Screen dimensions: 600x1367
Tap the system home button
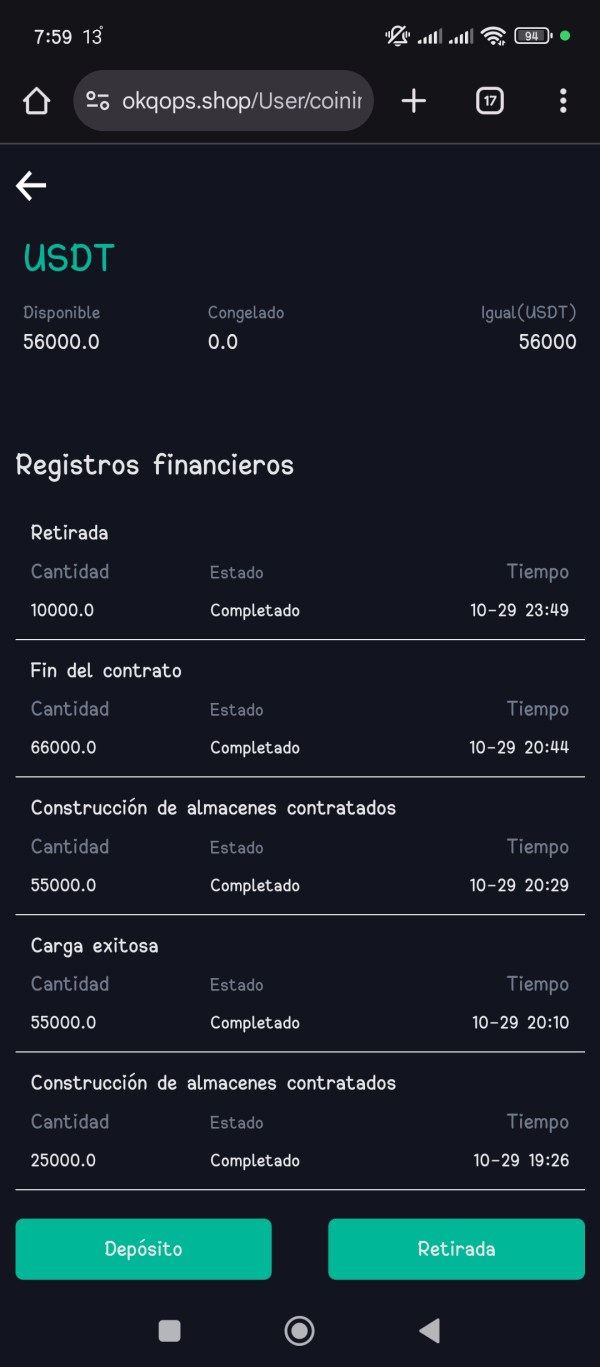coord(299,1330)
